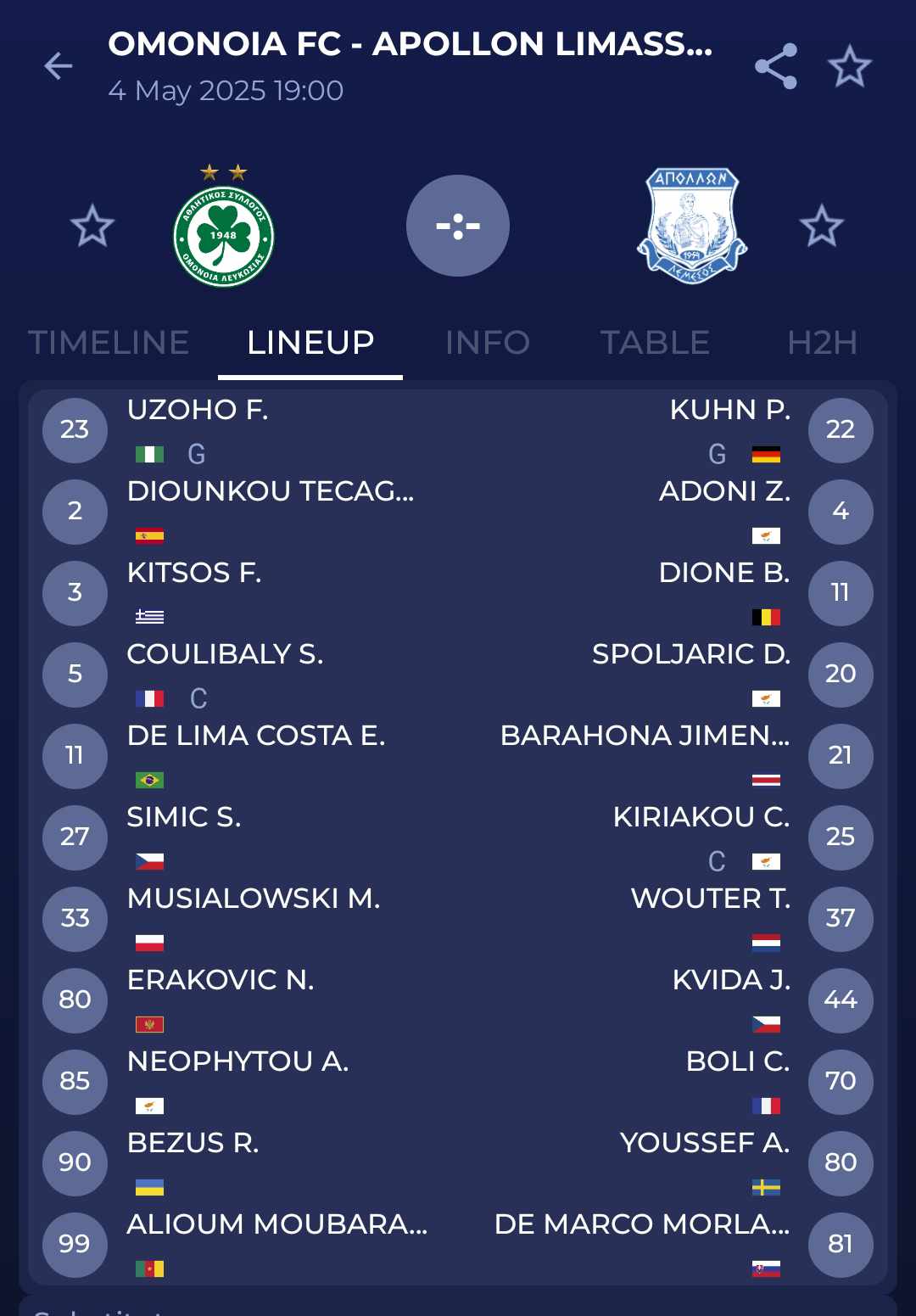Share this match
Image resolution: width=916 pixels, height=1316 pixels.
pyautogui.click(x=775, y=66)
